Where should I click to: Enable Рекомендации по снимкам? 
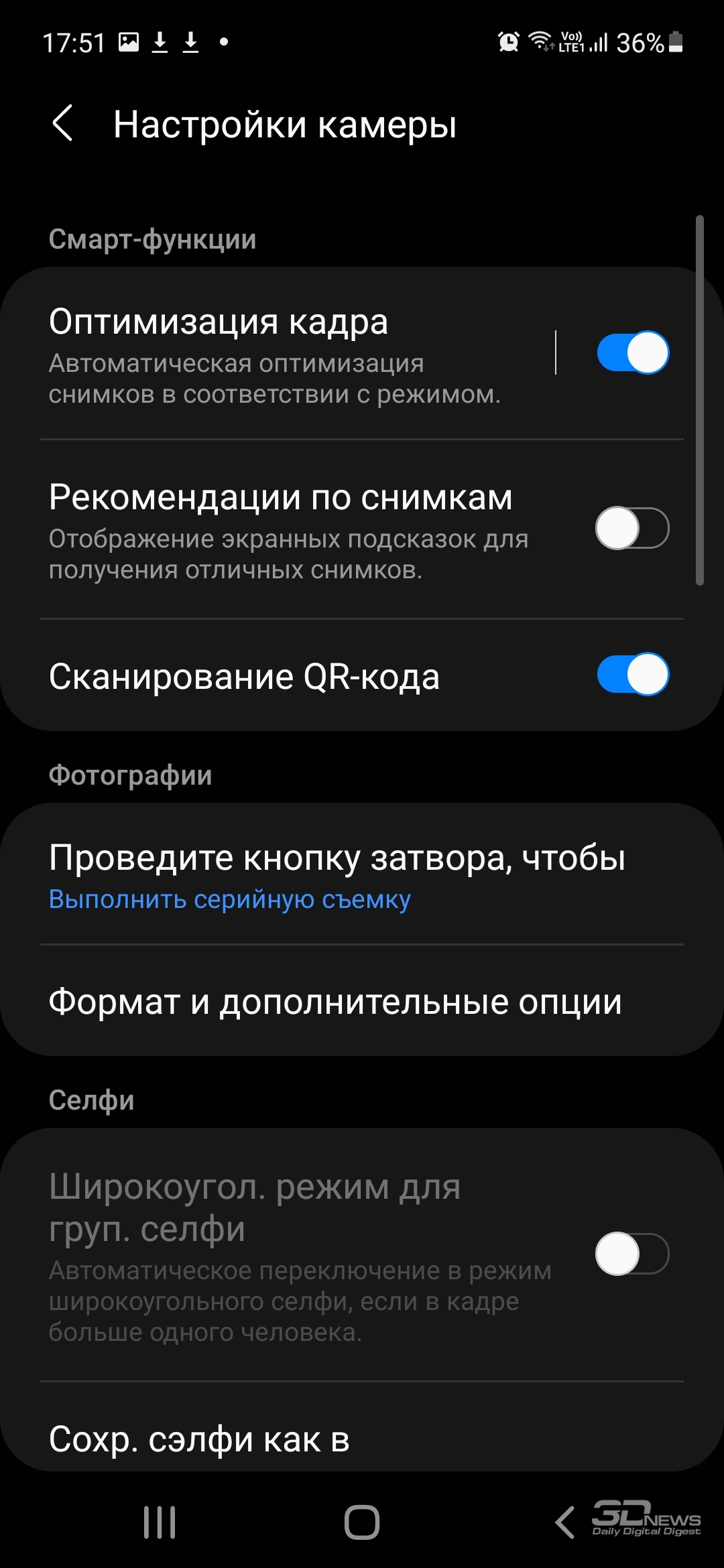(633, 528)
